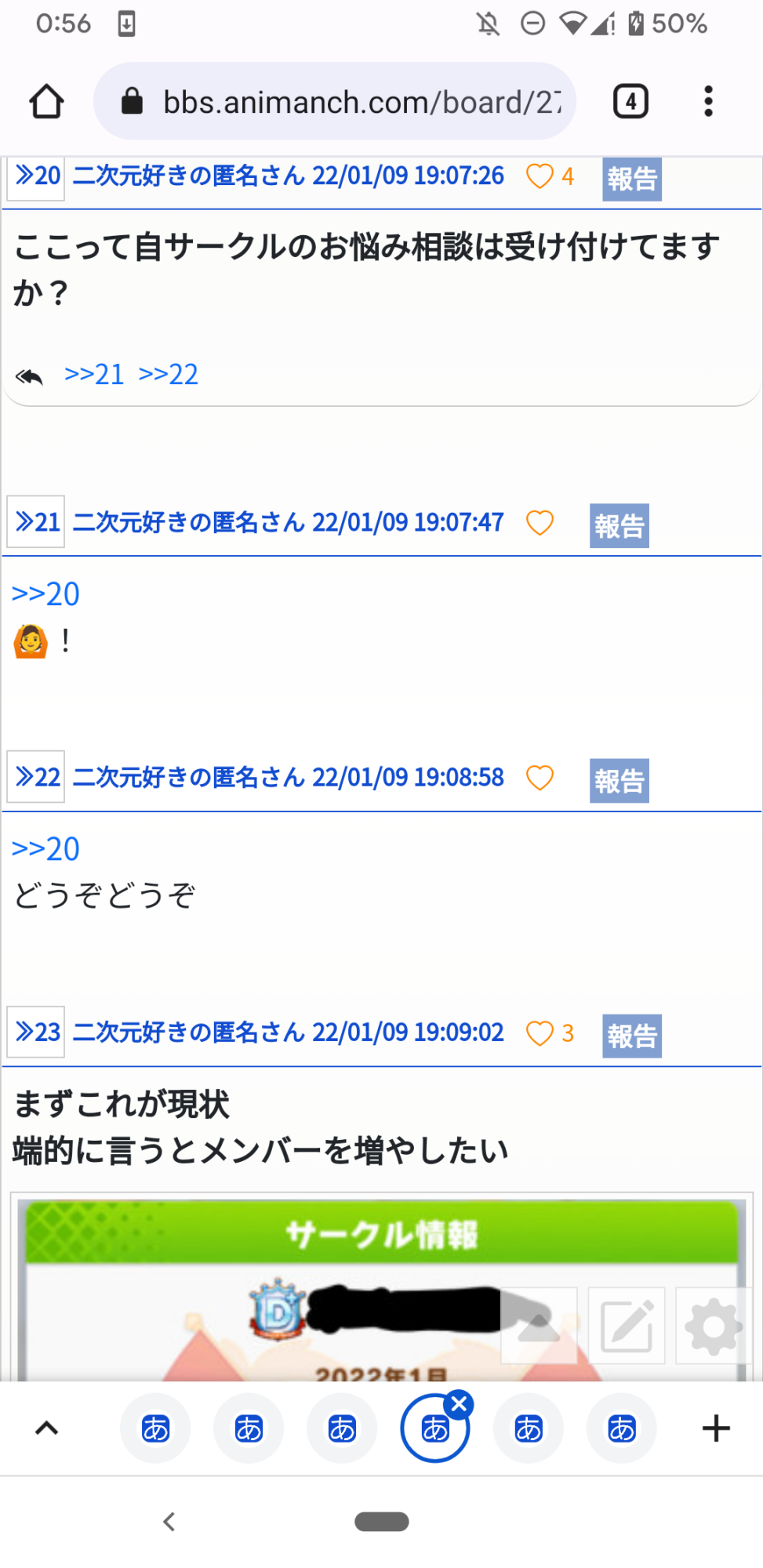Follow the >>22 reply link under post 20
The image size is (763, 1568).
[x=169, y=375]
